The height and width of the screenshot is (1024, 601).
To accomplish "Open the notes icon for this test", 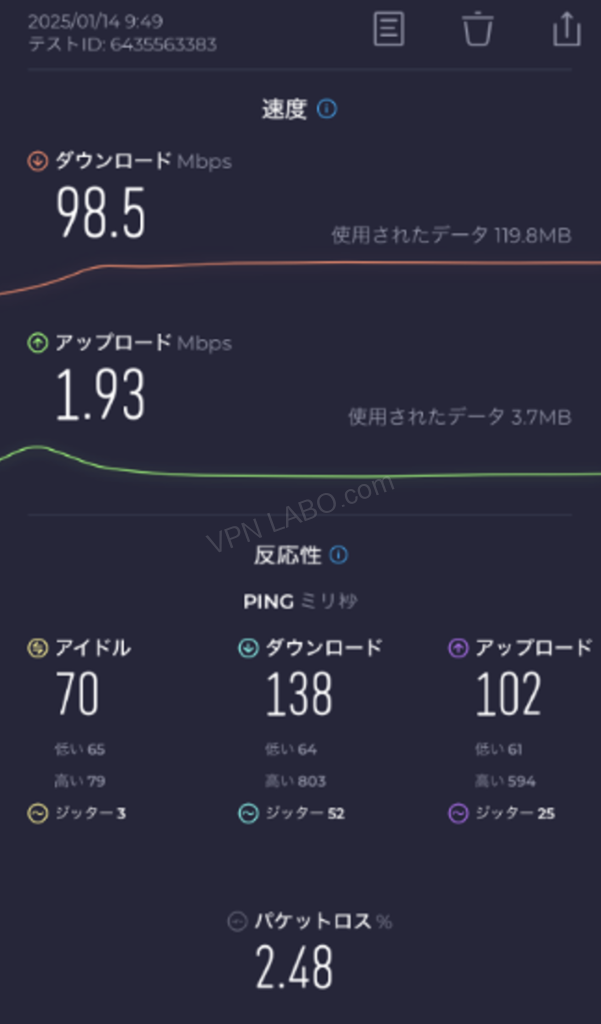I will click(389, 28).
